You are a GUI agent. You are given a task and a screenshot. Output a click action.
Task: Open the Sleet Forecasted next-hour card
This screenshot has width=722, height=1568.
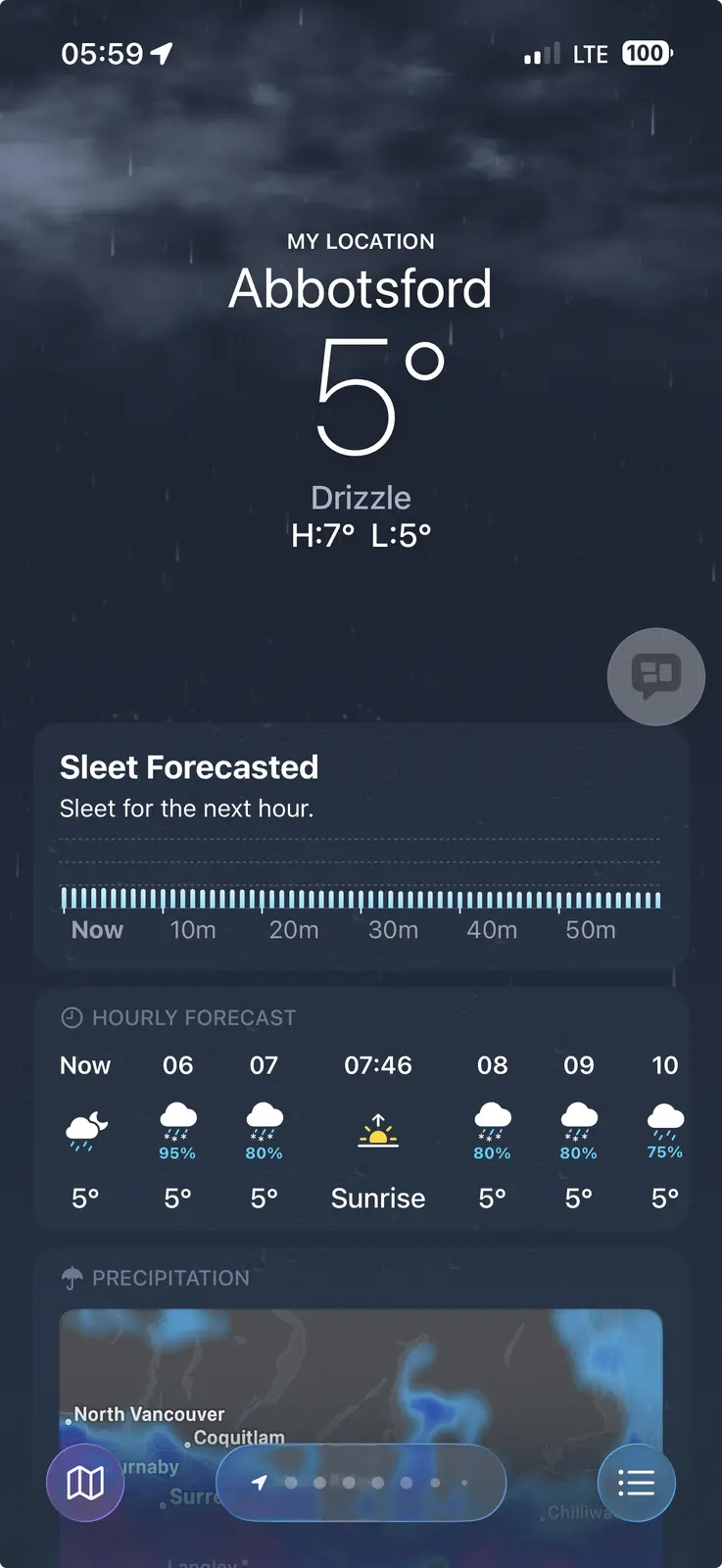click(361, 846)
